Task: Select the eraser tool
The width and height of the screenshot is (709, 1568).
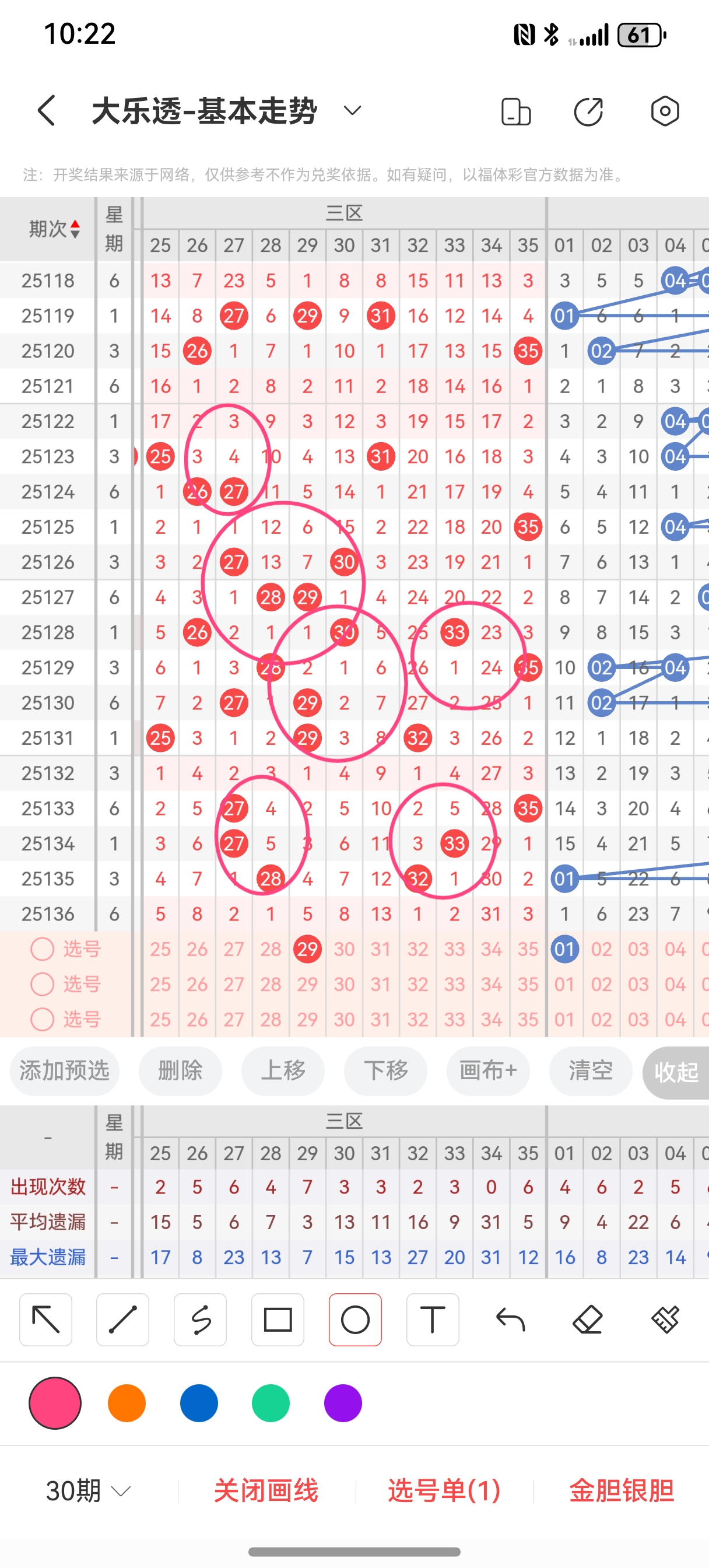Action: (x=587, y=1319)
